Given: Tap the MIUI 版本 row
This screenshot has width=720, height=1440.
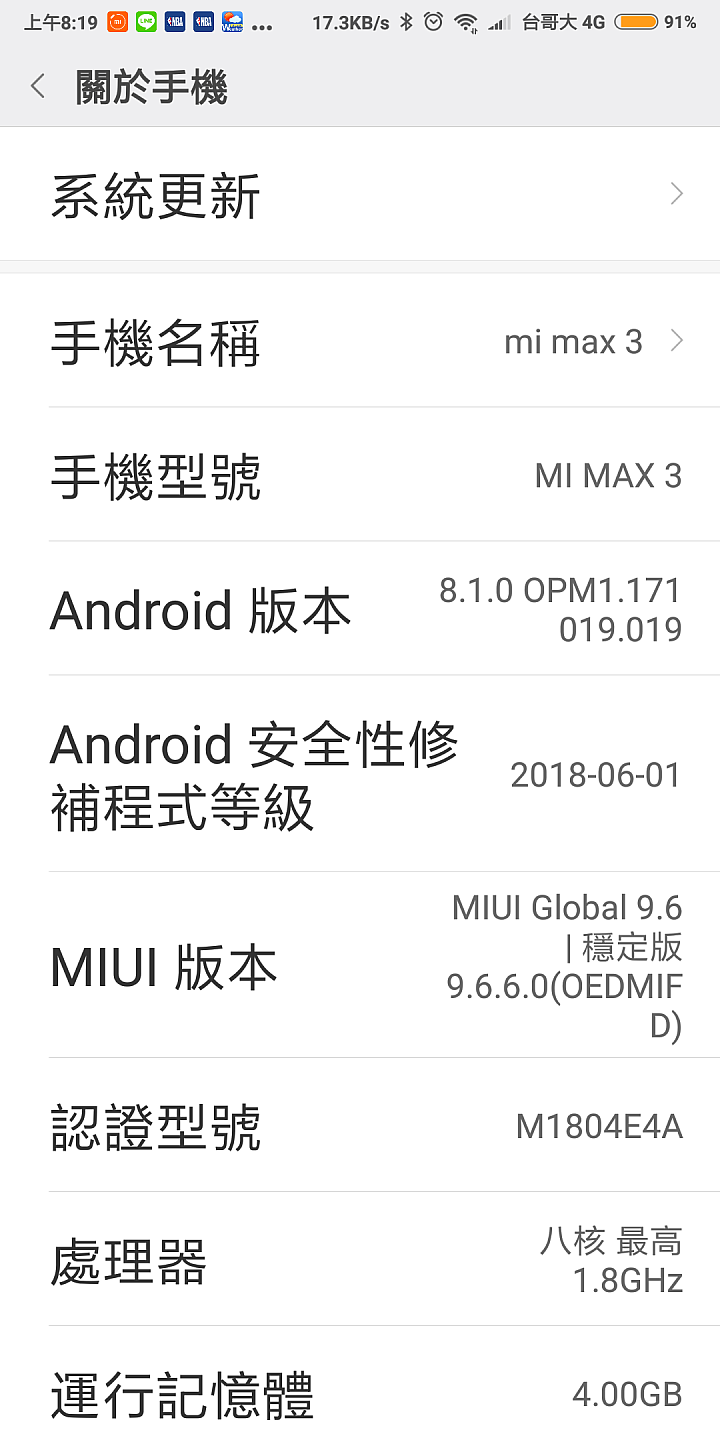Looking at the screenshot, I should (x=360, y=966).
